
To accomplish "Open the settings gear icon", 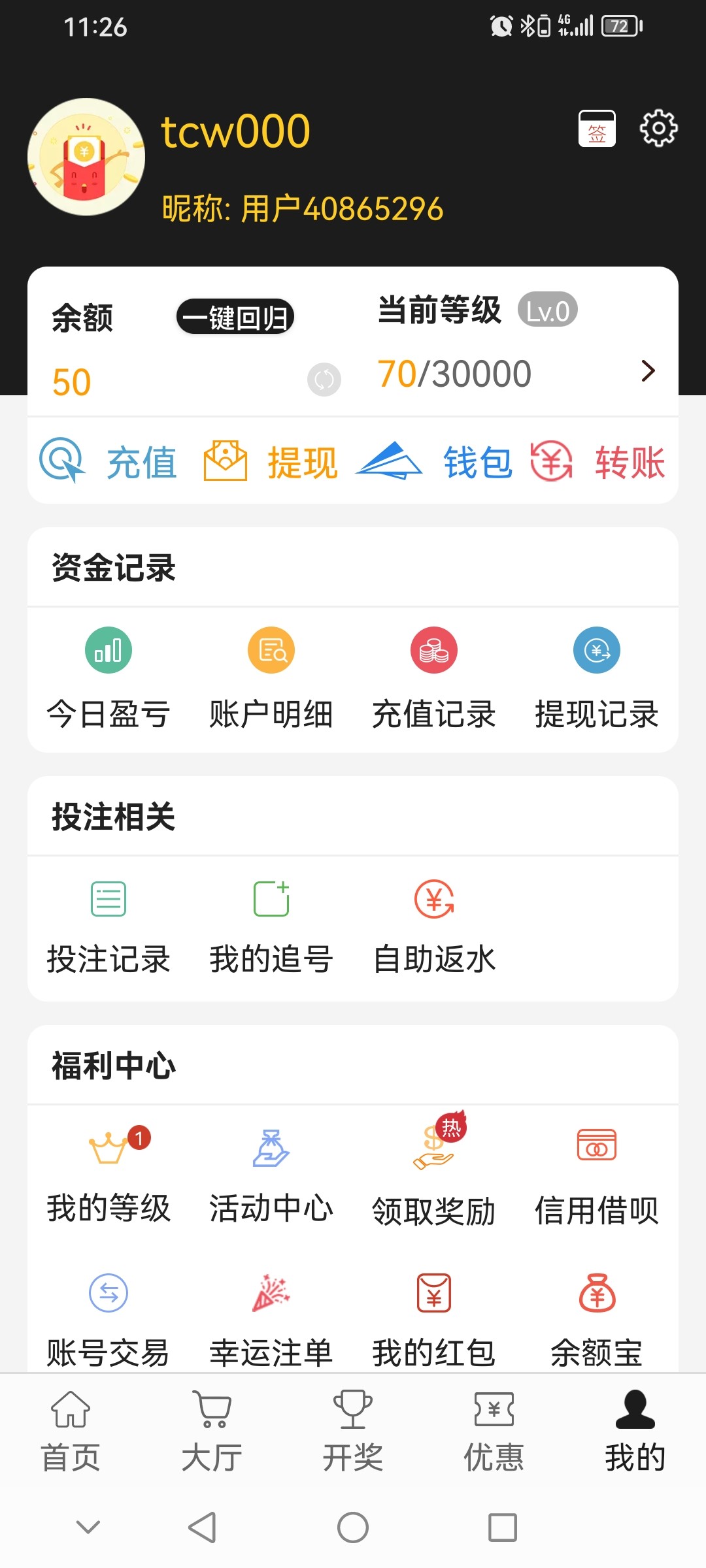I will 658,129.
